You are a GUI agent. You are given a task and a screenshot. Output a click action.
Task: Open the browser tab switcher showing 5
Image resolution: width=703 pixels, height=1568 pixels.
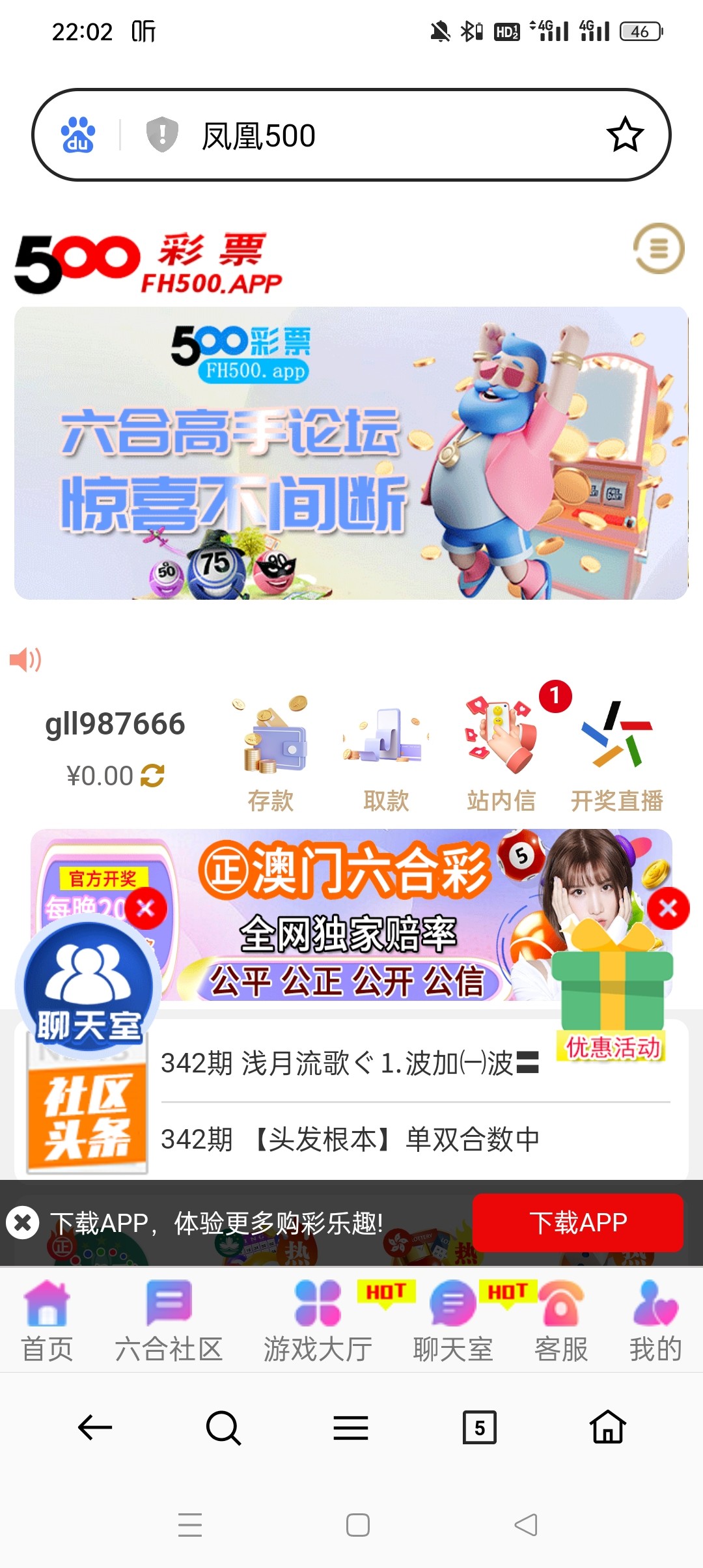click(x=479, y=1428)
